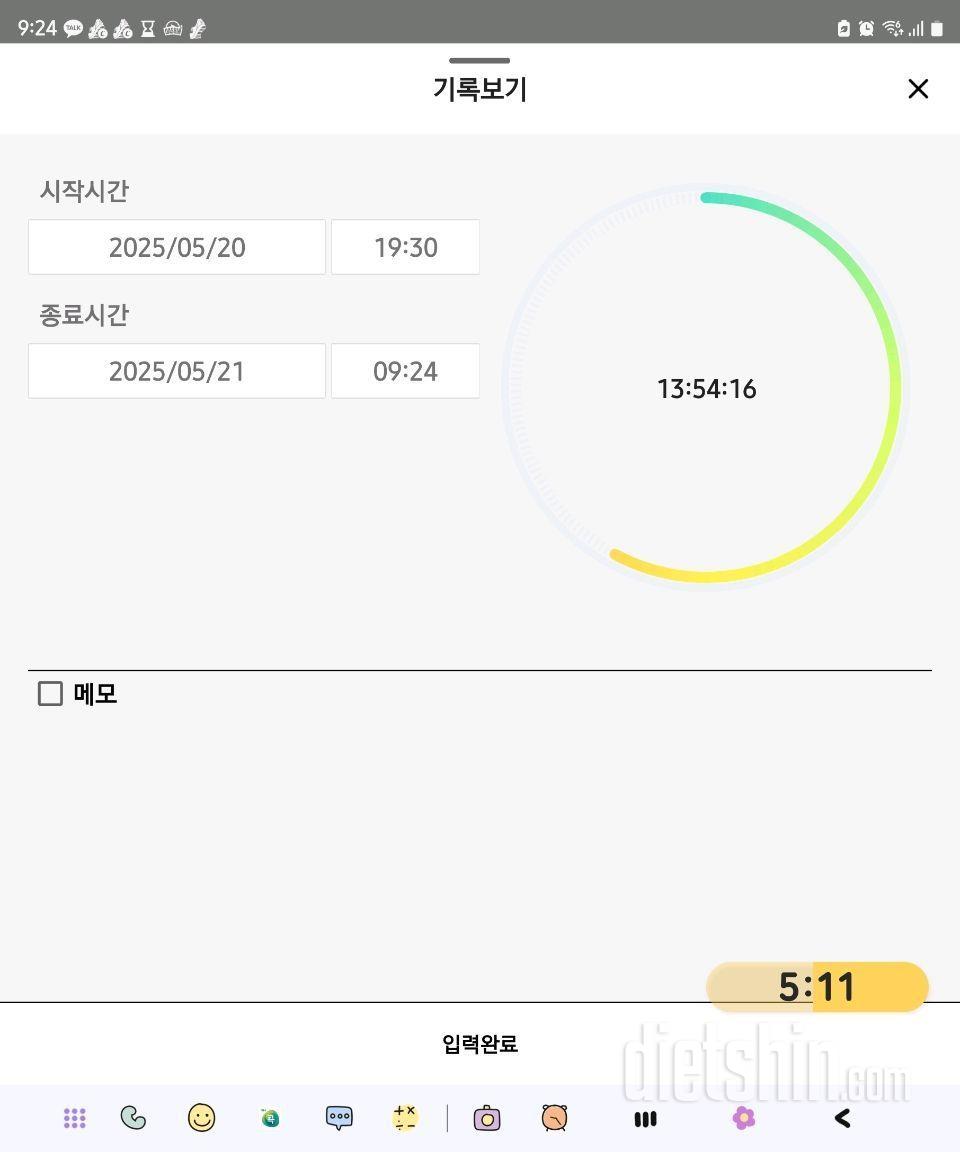Image resolution: width=960 pixels, height=1152 pixels.
Task: Go to home via flower button
Action: (x=744, y=1118)
